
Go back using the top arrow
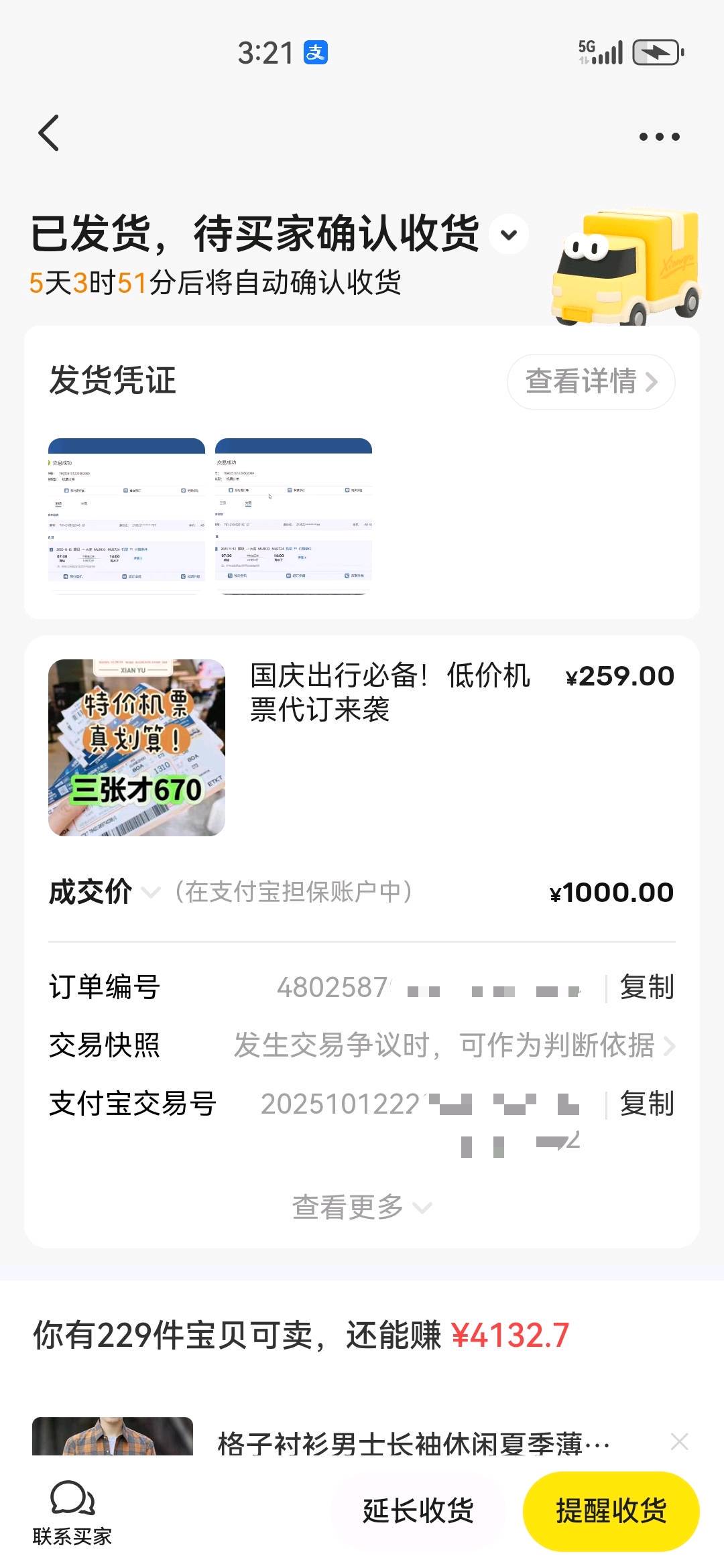point(49,133)
